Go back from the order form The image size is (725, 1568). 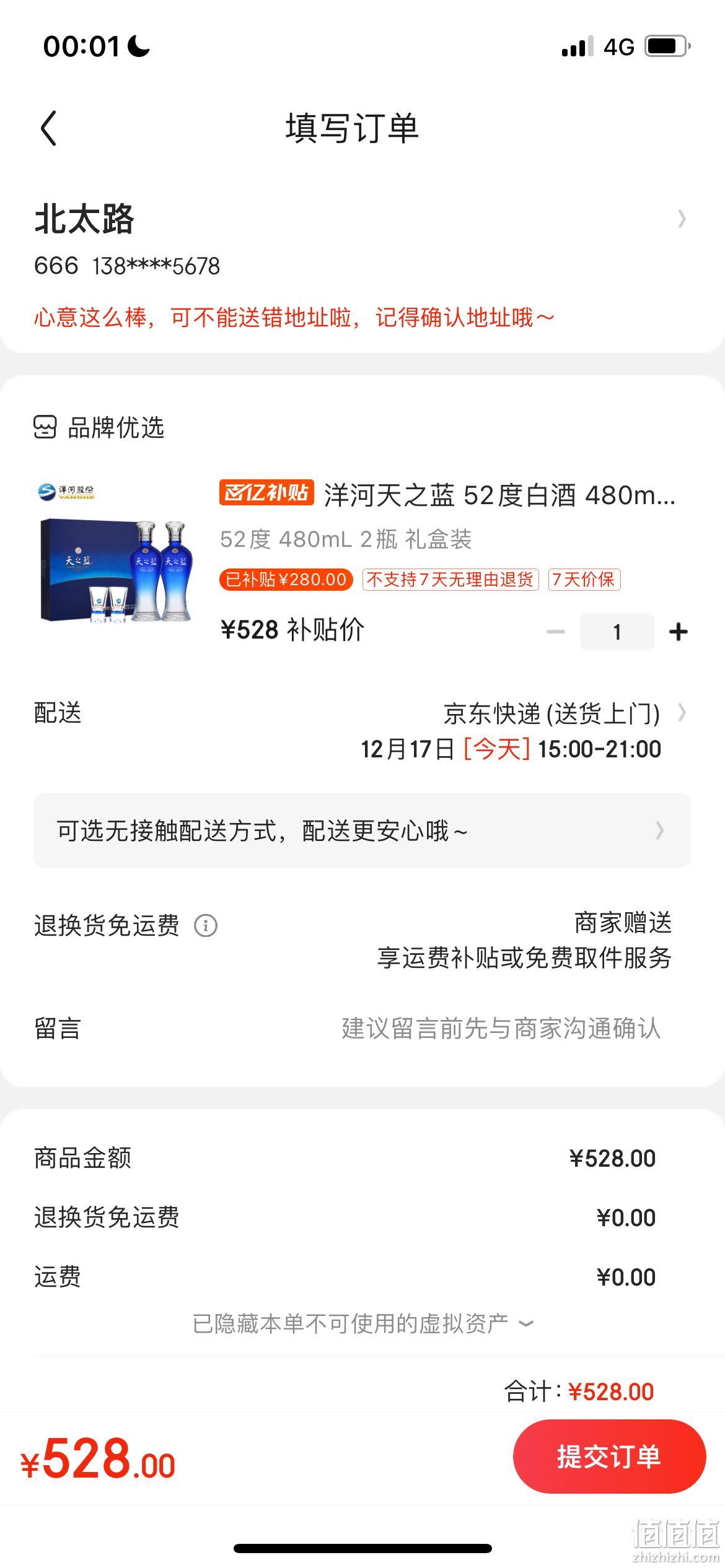[x=48, y=128]
